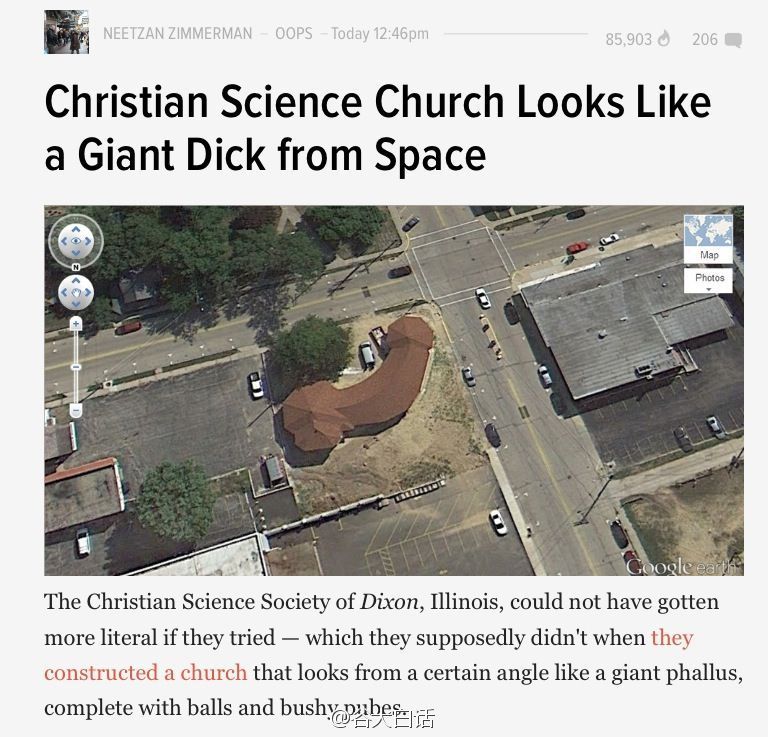
Task: Tap the author avatar photo
Action: [x=66, y=32]
